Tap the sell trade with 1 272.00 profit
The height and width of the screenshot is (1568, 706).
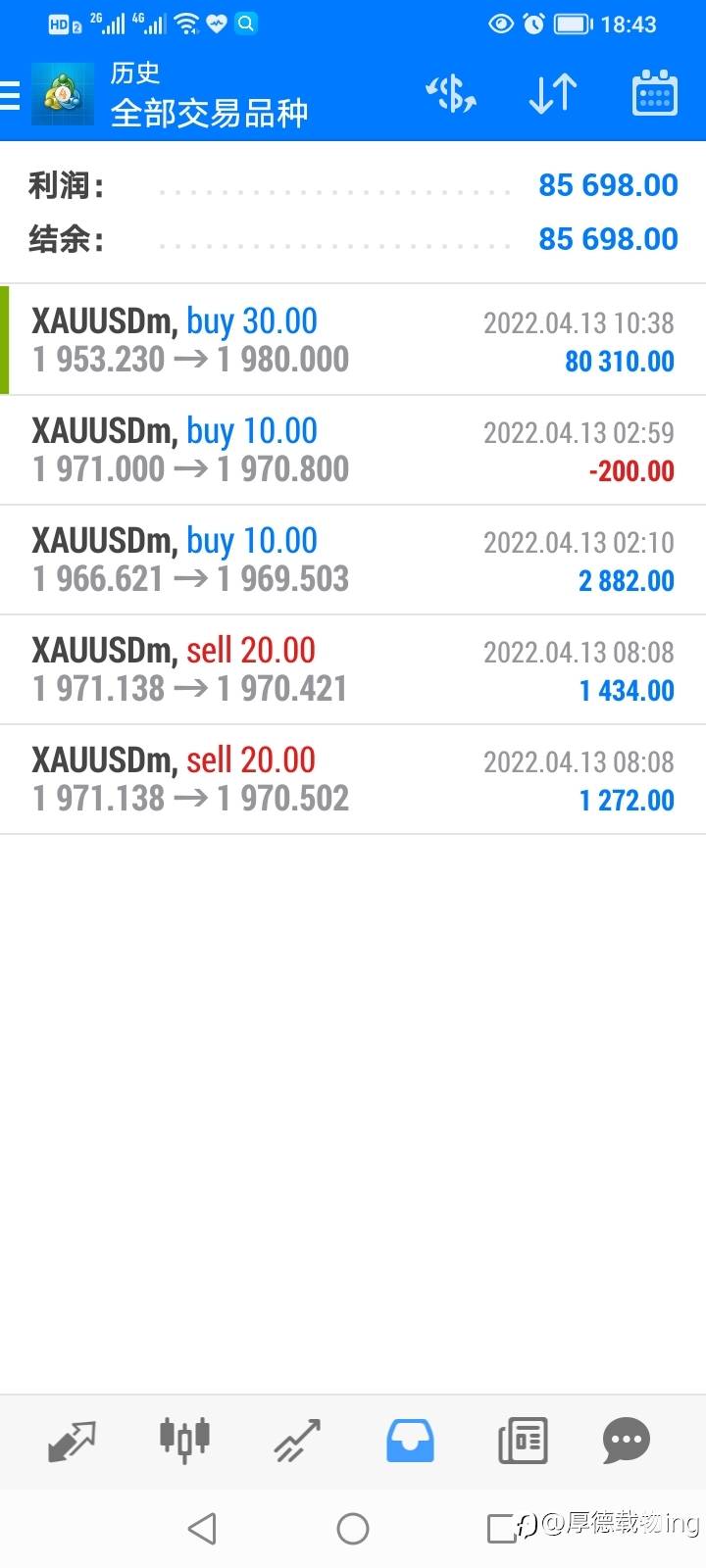[x=353, y=779]
